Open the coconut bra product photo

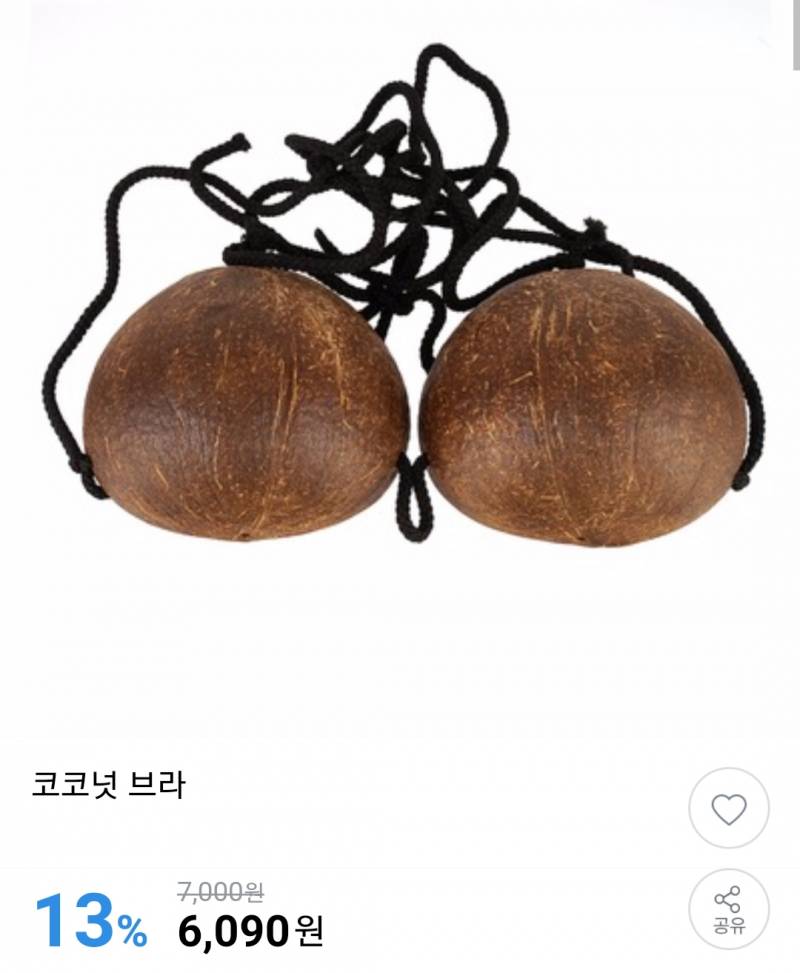point(400,380)
